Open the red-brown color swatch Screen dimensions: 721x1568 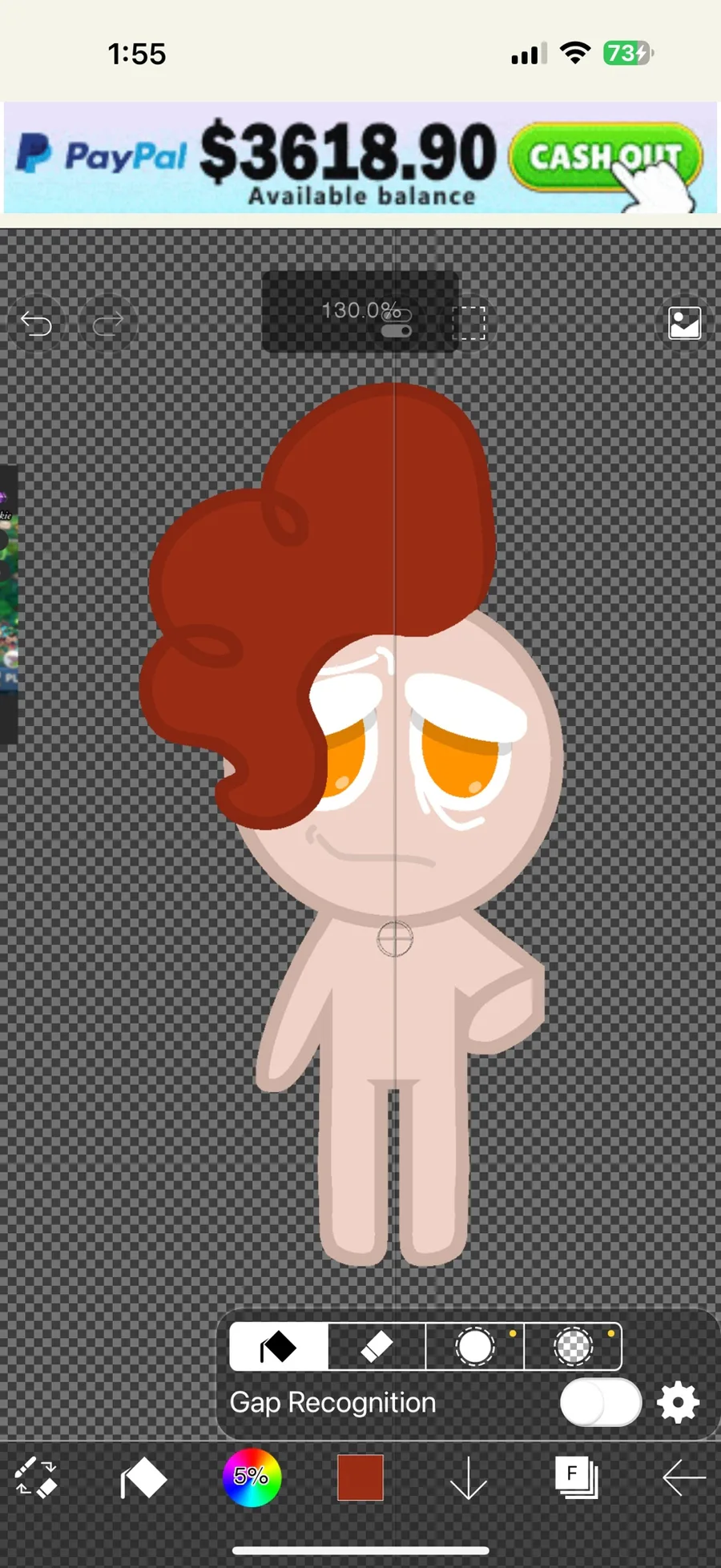pos(360,1477)
